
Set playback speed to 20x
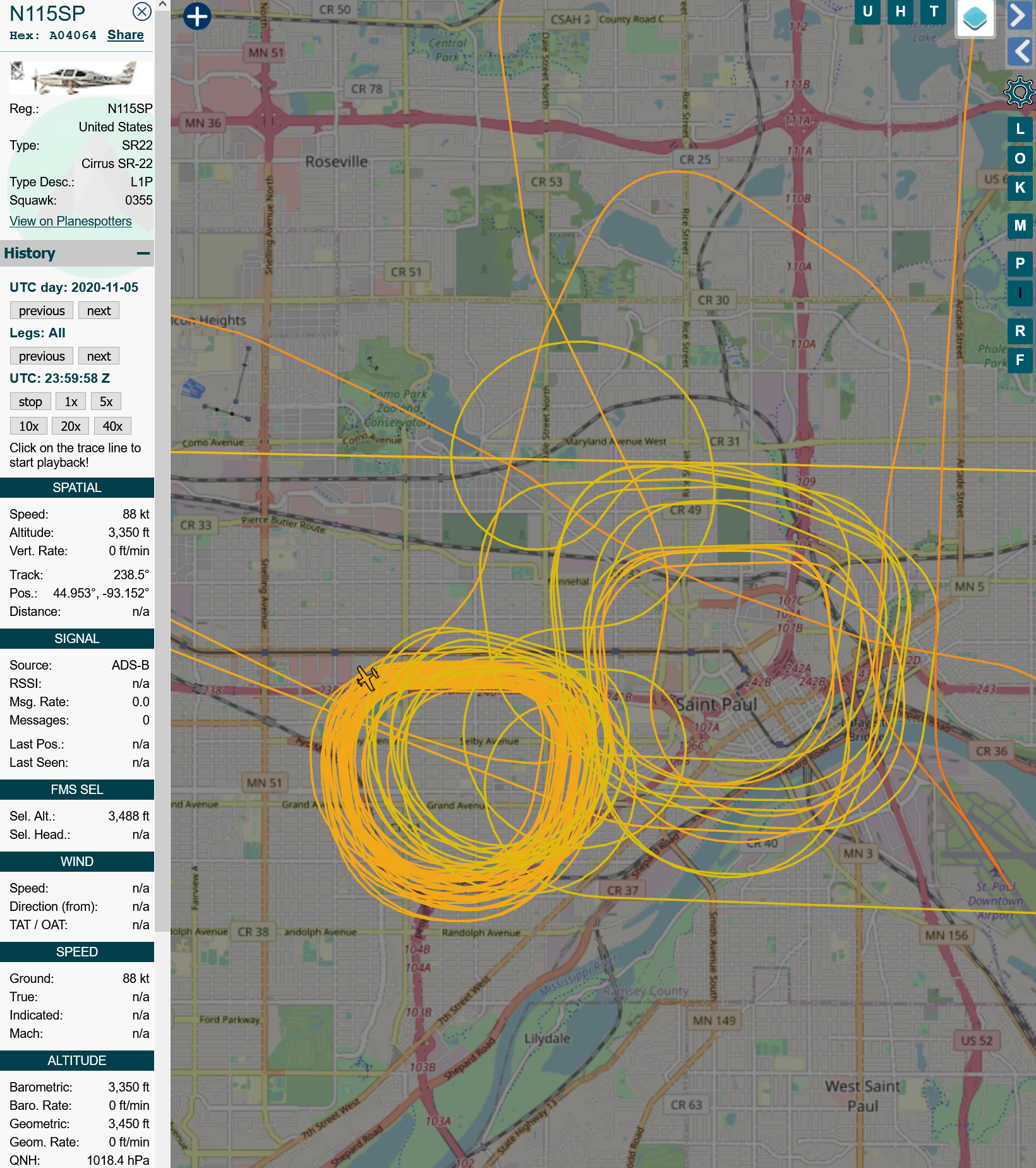(x=71, y=426)
